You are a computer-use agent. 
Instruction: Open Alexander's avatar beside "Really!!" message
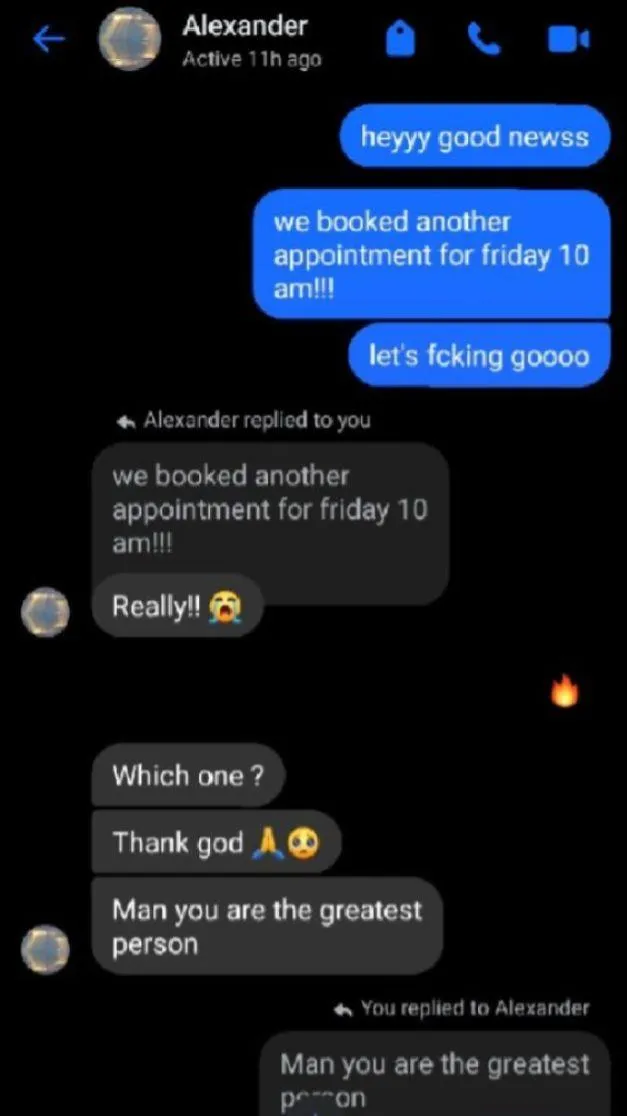click(x=46, y=610)
